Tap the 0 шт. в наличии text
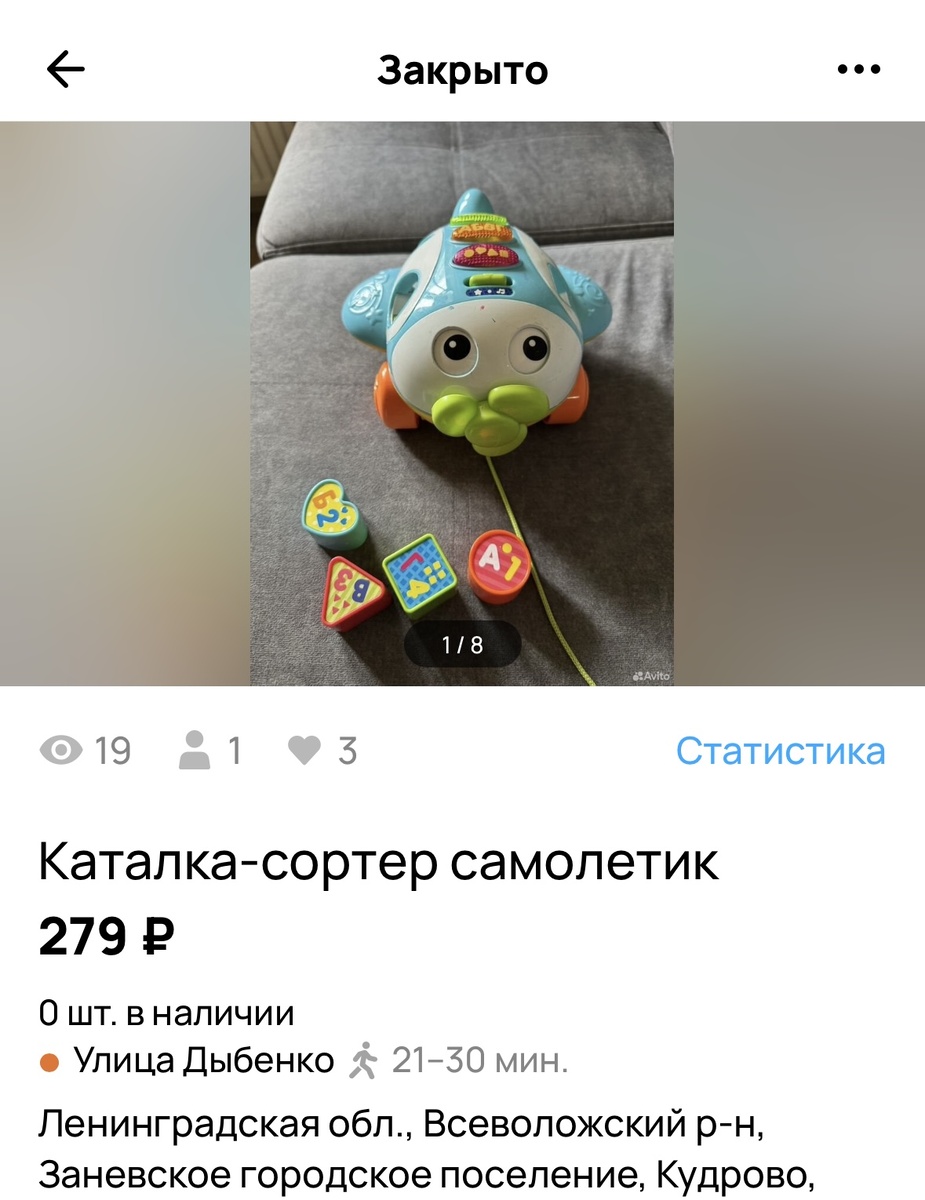Screen dimensions: 925x1200 [165, 1012]
